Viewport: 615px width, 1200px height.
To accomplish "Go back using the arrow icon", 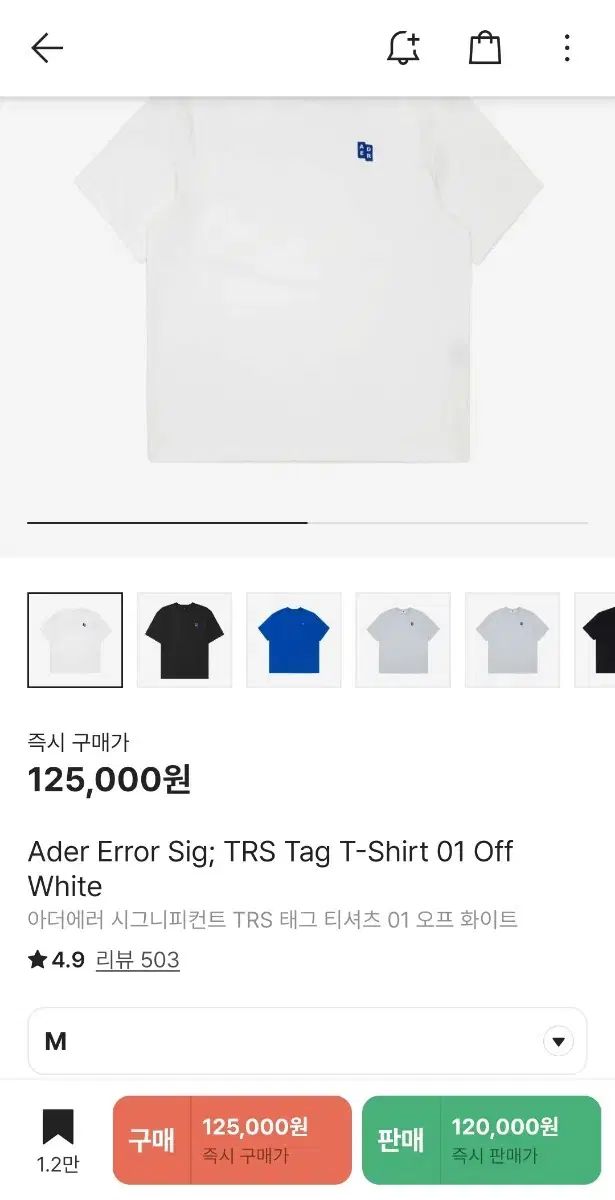I will pos(47,48).
